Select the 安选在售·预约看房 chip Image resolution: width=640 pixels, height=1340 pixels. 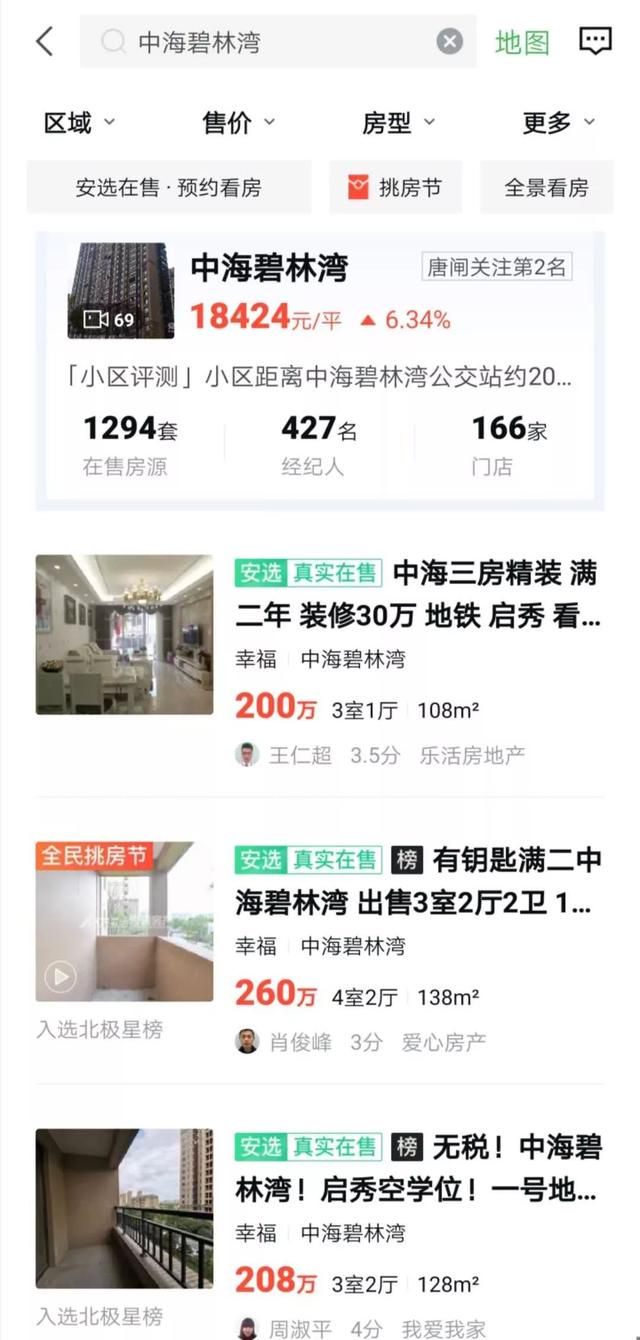169,187
